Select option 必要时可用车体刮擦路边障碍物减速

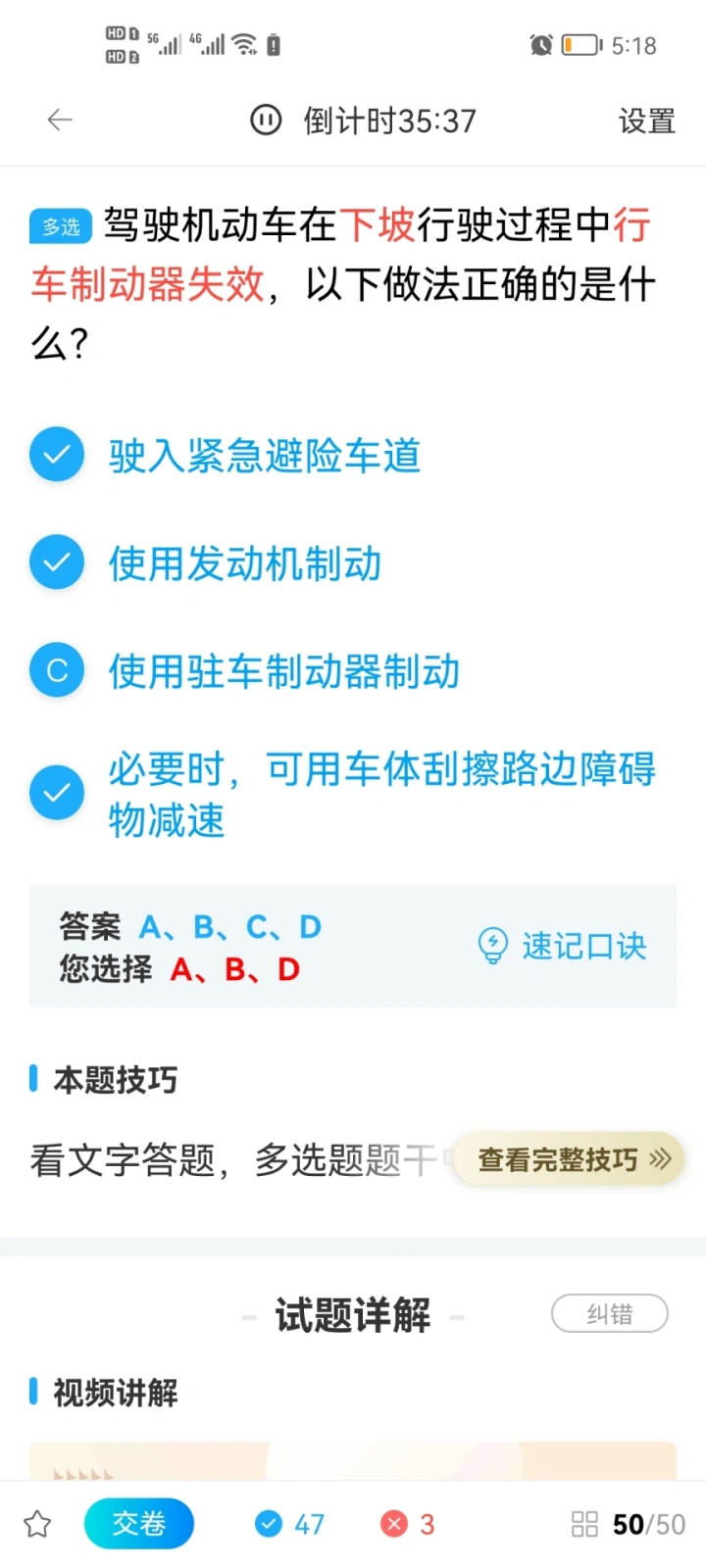coord(380,794)
